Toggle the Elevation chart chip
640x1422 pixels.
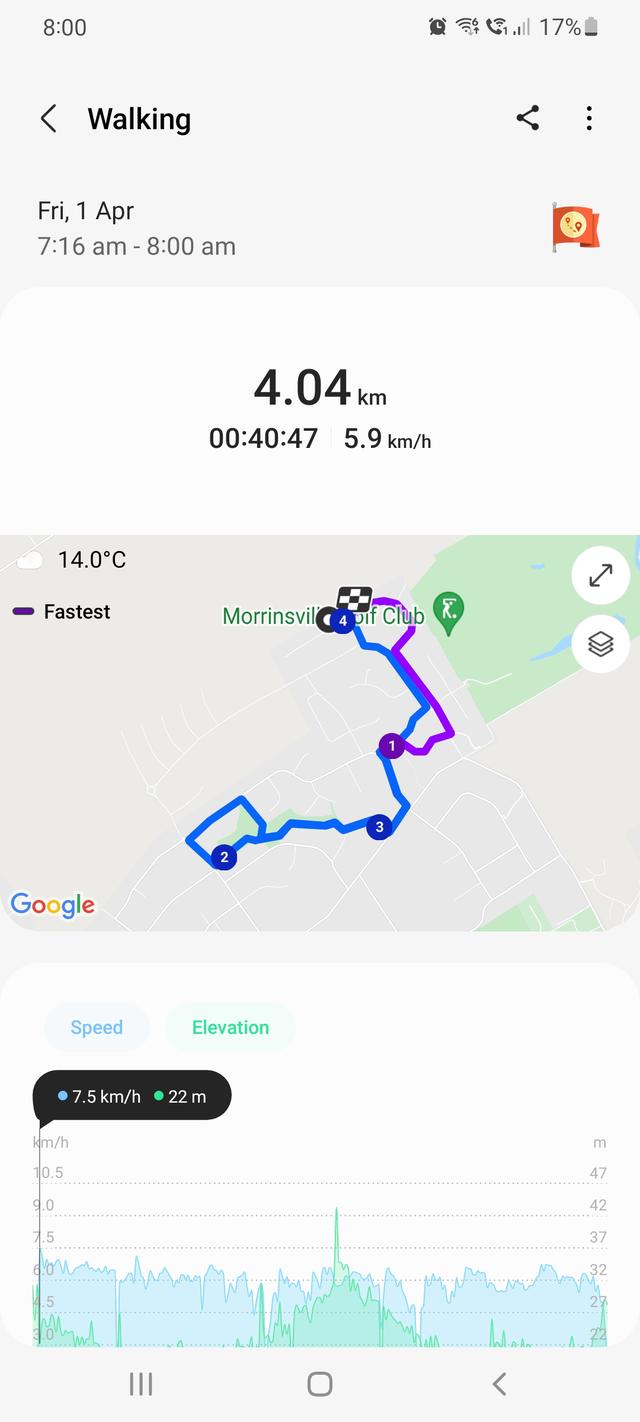(x=230, y=1027)
